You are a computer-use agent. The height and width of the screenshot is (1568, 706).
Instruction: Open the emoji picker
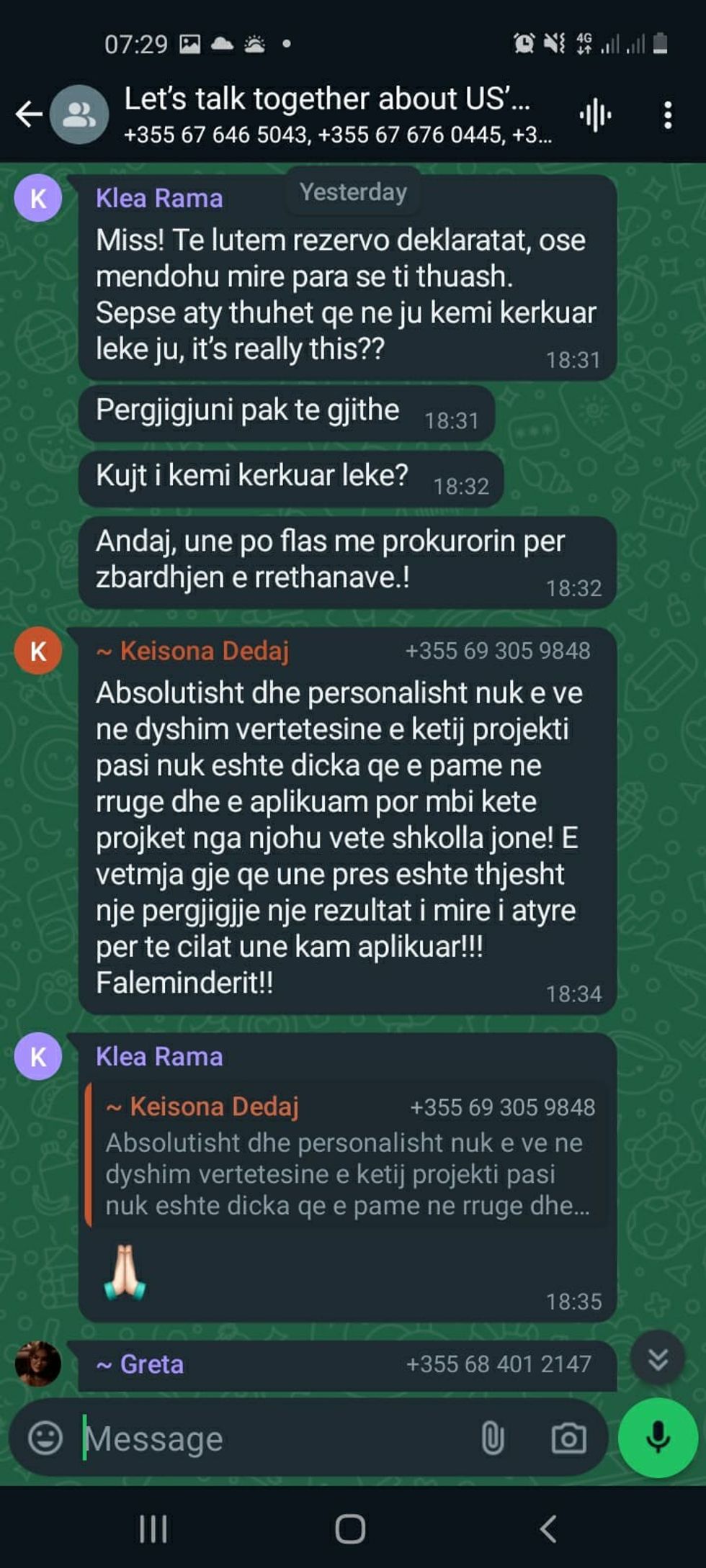(45, 1438)
